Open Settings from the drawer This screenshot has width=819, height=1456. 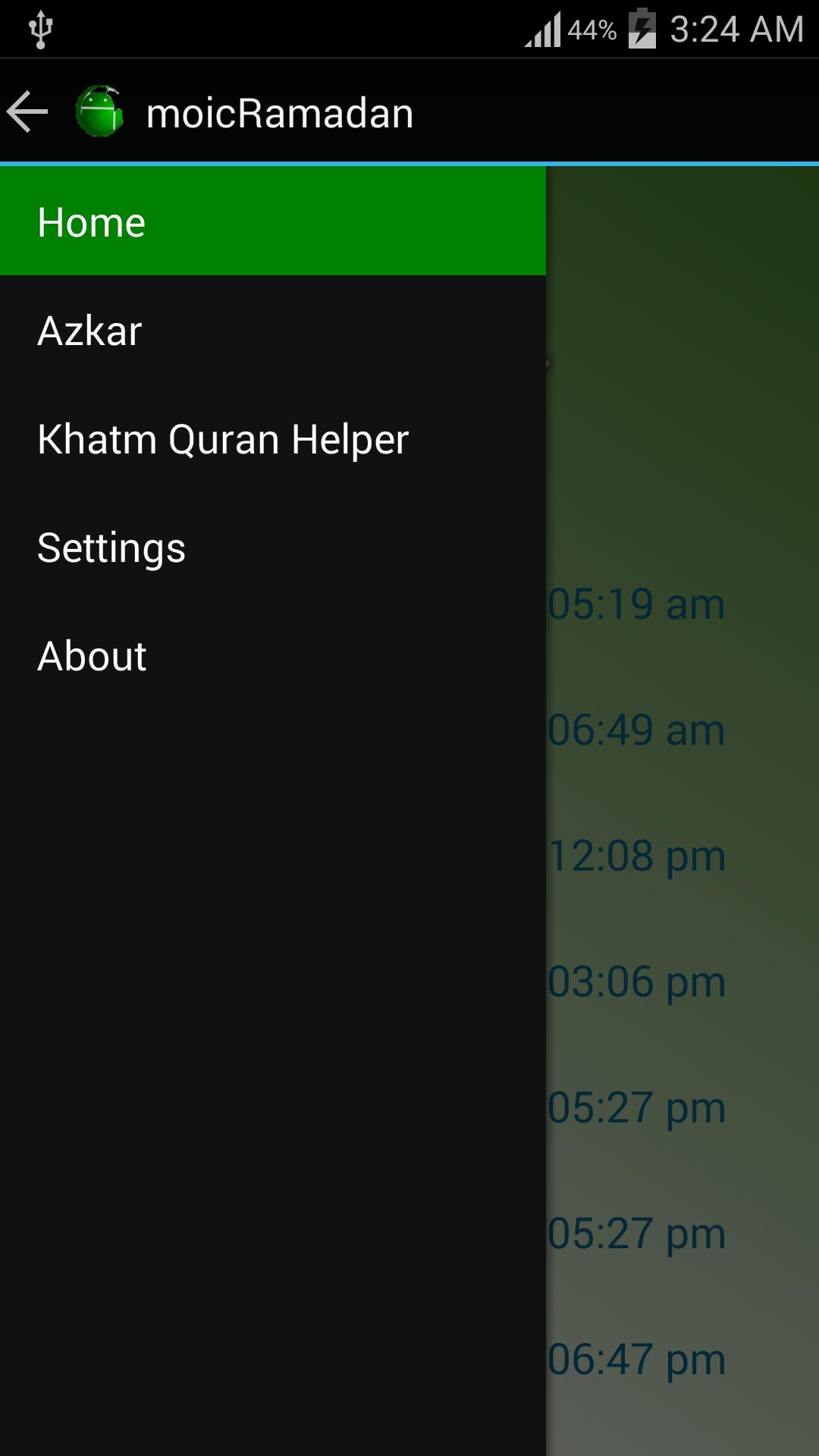[x=273, y=548]
